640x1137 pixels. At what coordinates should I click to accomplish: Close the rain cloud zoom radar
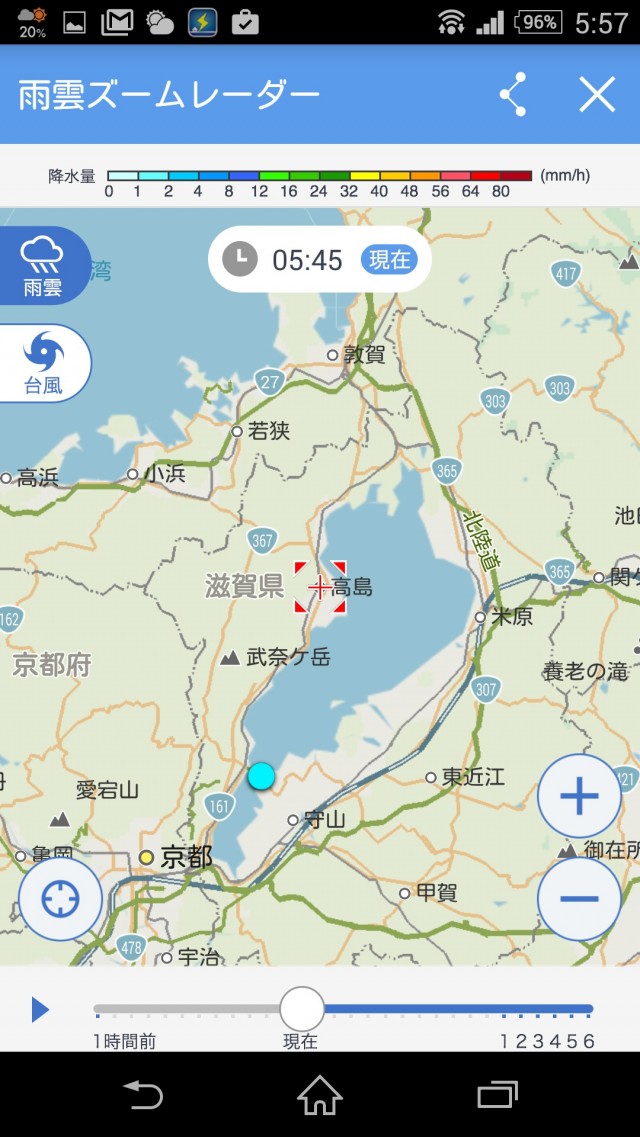click(x=597, y=95)
